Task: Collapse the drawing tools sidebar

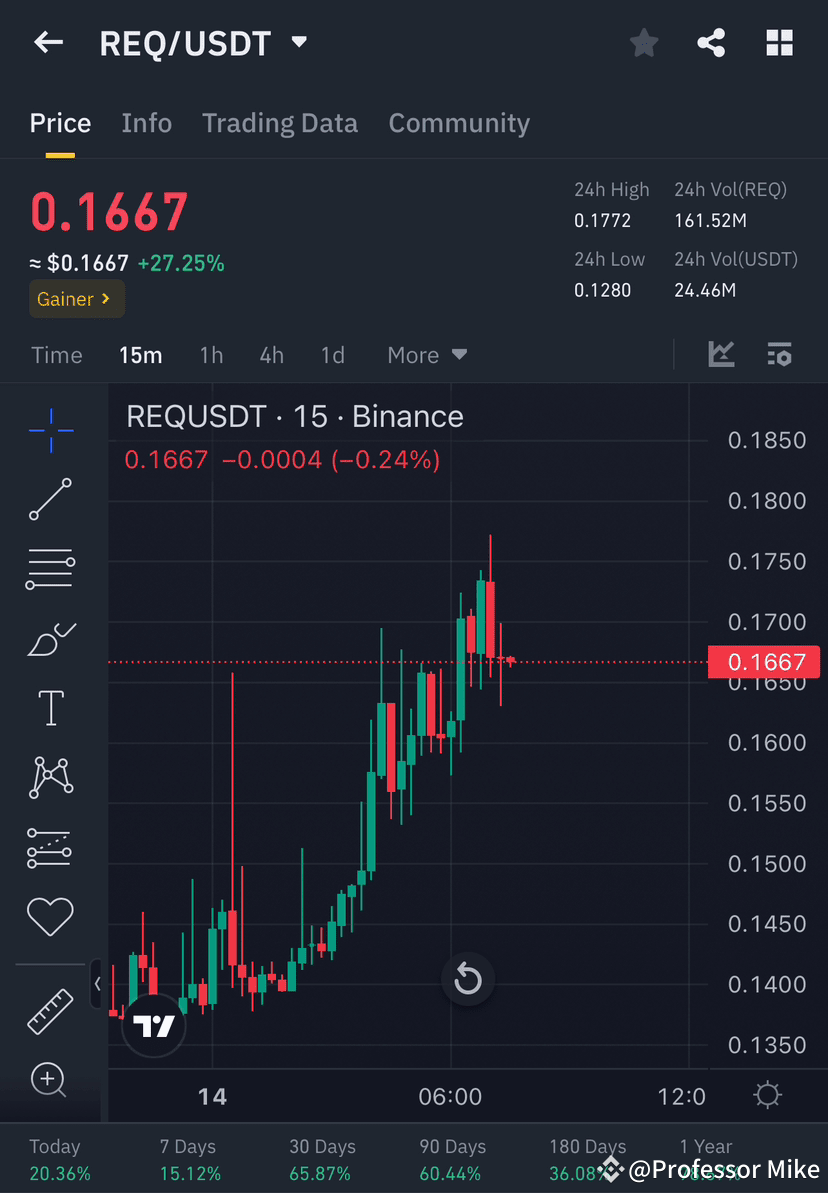Action: coord(97,984)
